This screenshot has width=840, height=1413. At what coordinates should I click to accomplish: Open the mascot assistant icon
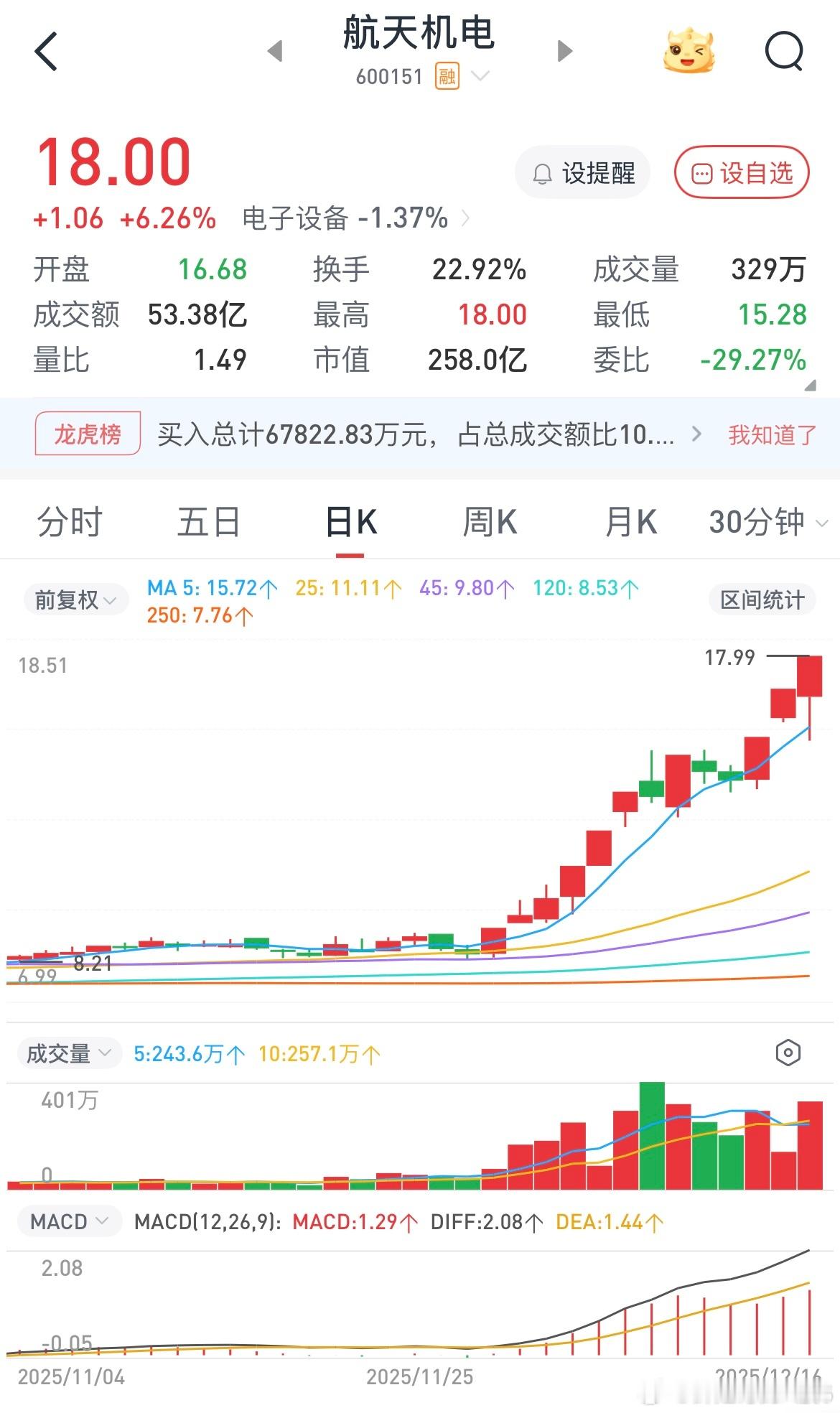click(688, 51)
